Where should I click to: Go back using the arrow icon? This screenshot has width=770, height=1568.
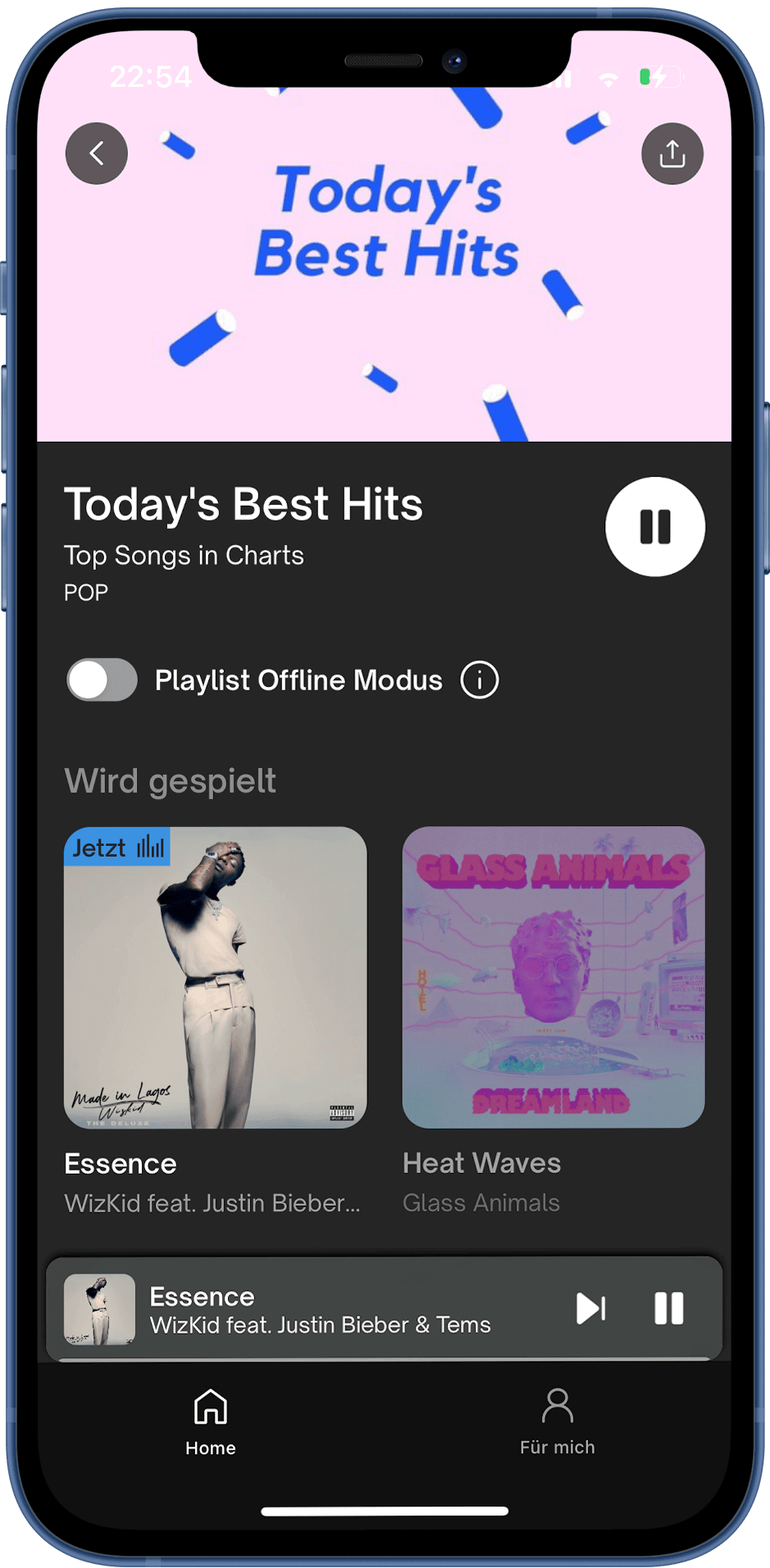tap(97, 153)
